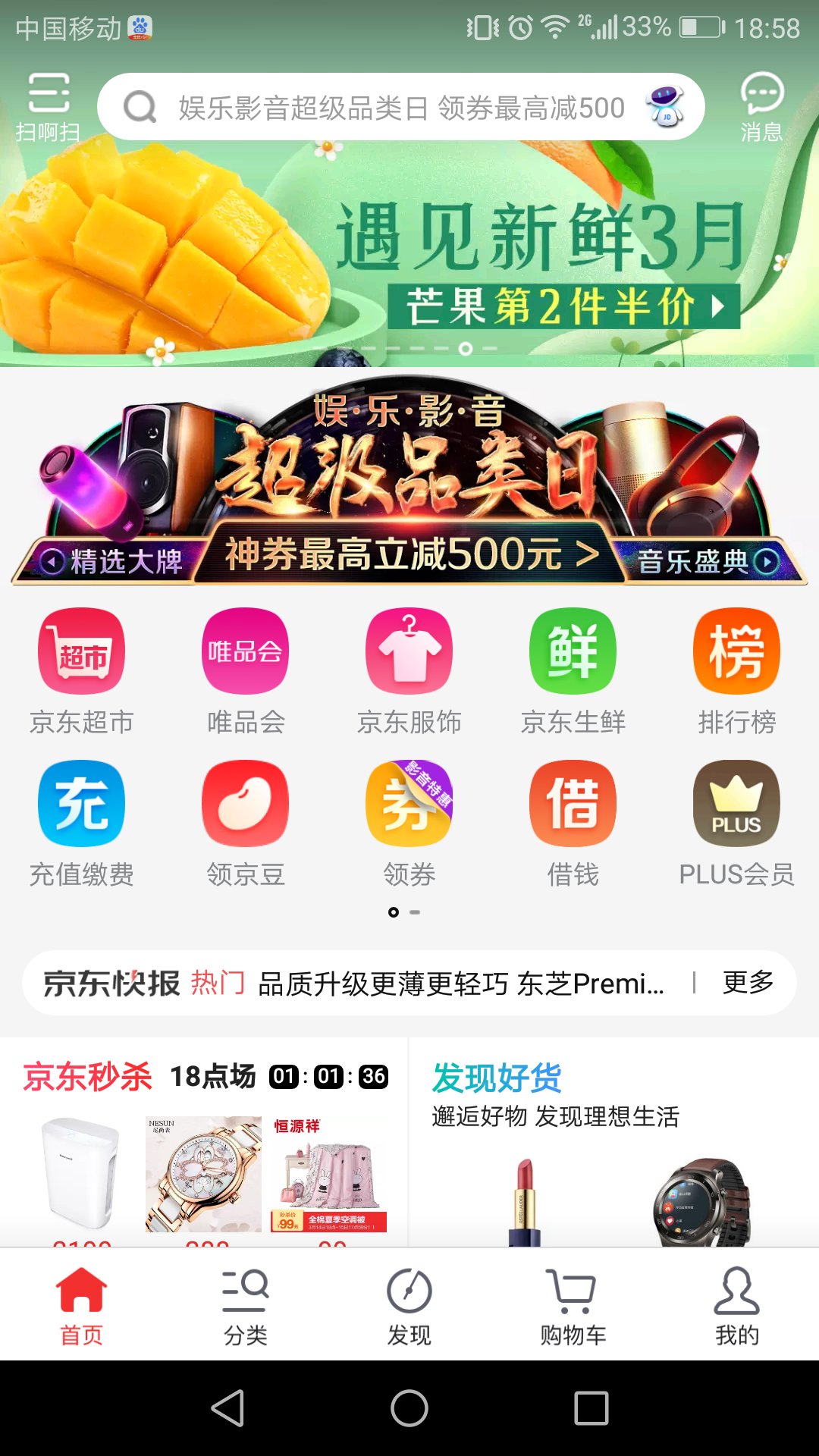
Task: View the 排行榜 rankings
Action: coord(736,670)
